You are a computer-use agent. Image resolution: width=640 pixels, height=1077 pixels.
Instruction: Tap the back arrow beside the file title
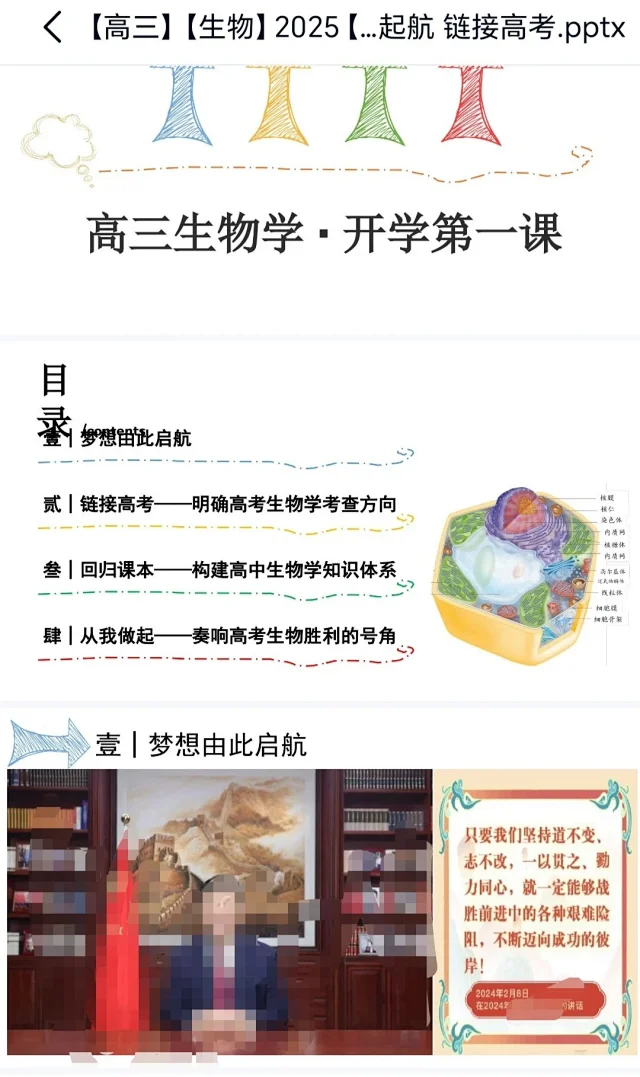pyautogui.click(x=52, y=27)
